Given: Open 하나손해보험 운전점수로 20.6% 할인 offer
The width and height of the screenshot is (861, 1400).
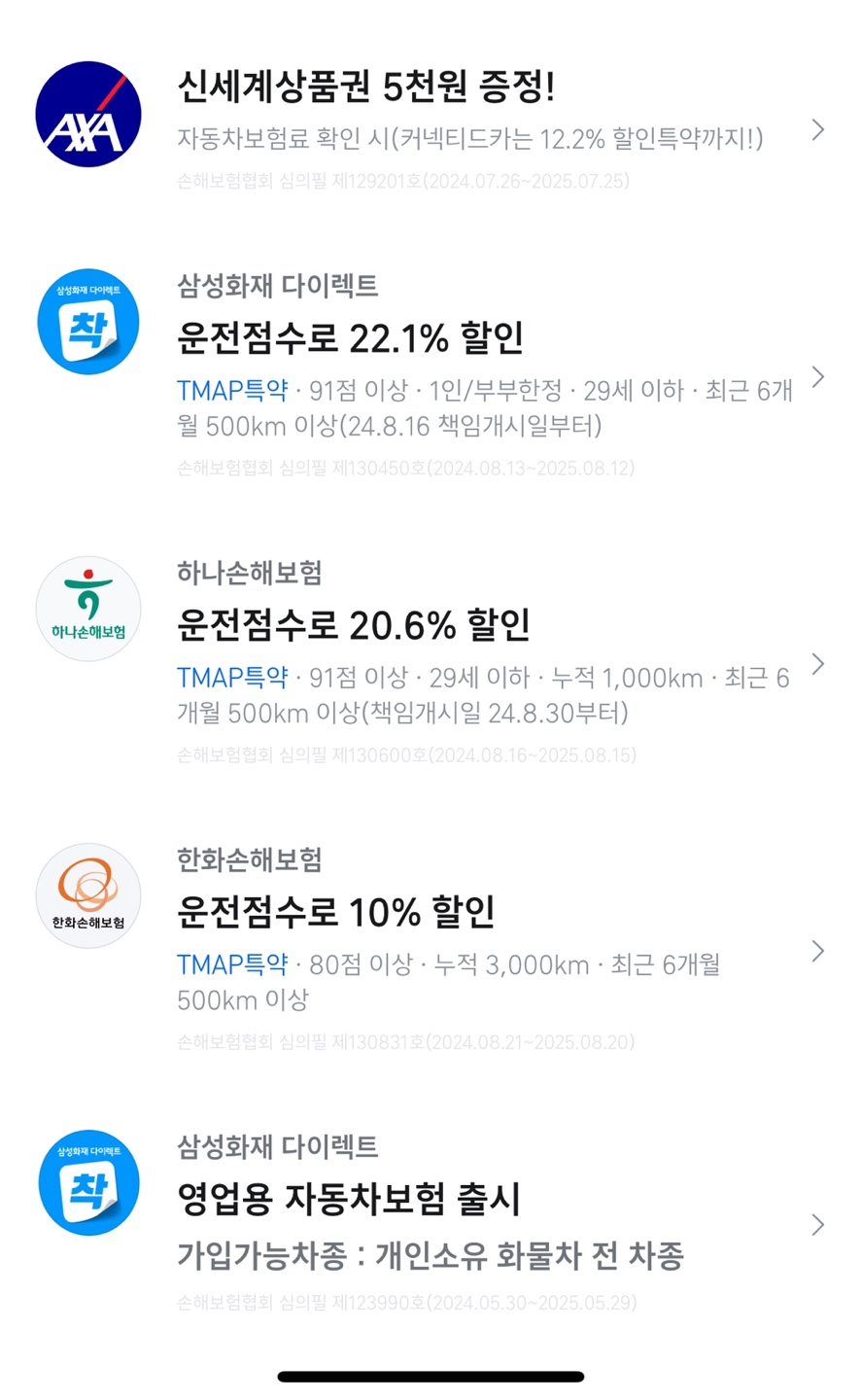Looking at the screenshot, I should pyautogui.click(x=430, y=662).
